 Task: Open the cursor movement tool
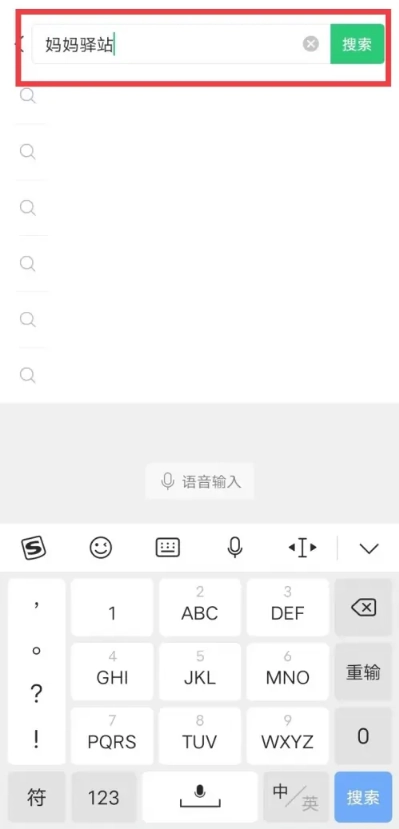click(302, 548)
